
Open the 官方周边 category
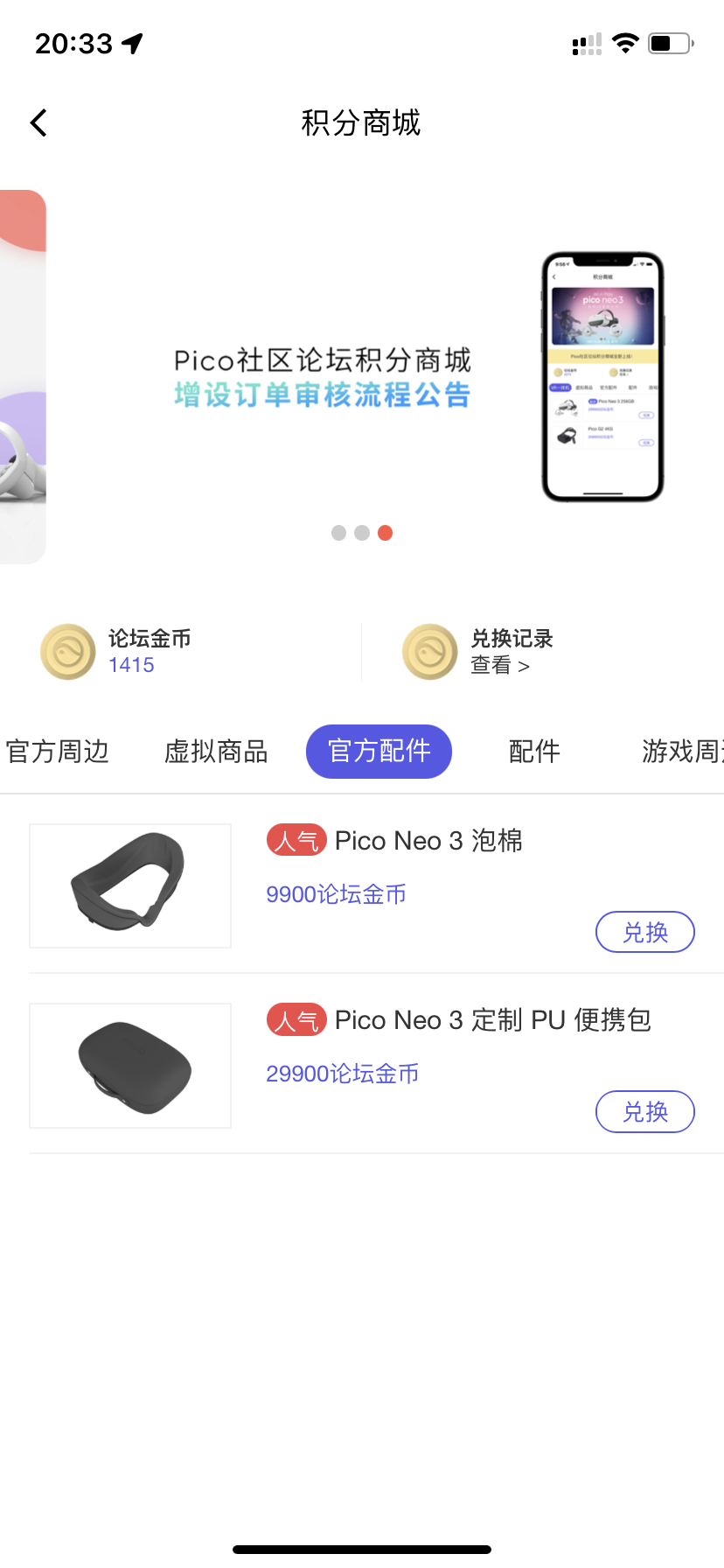click(56, 751)
